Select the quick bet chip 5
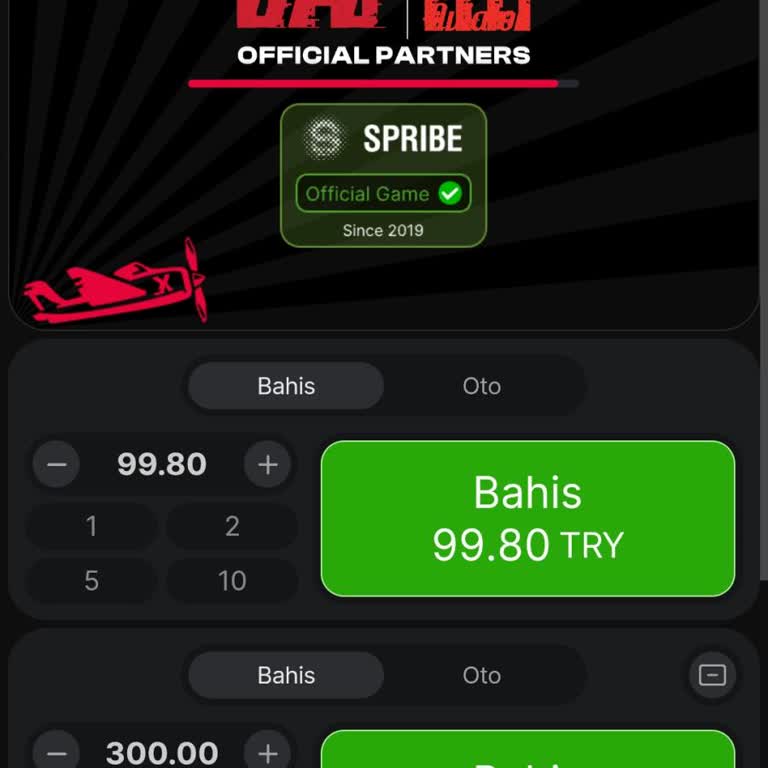This screenshot has width=768, height=768. [91, 581]
